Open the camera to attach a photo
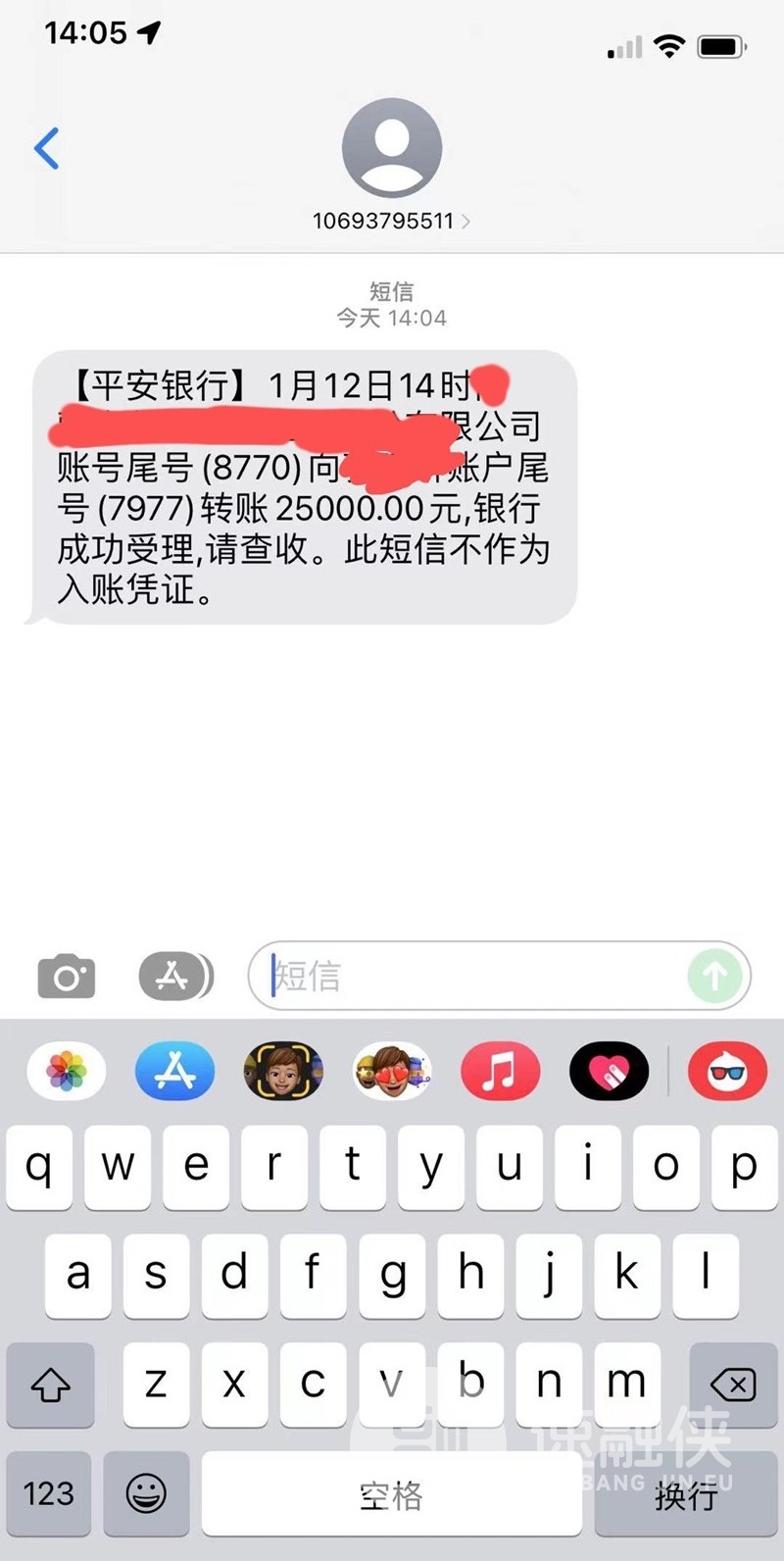784x1561 pixels. 67,976
